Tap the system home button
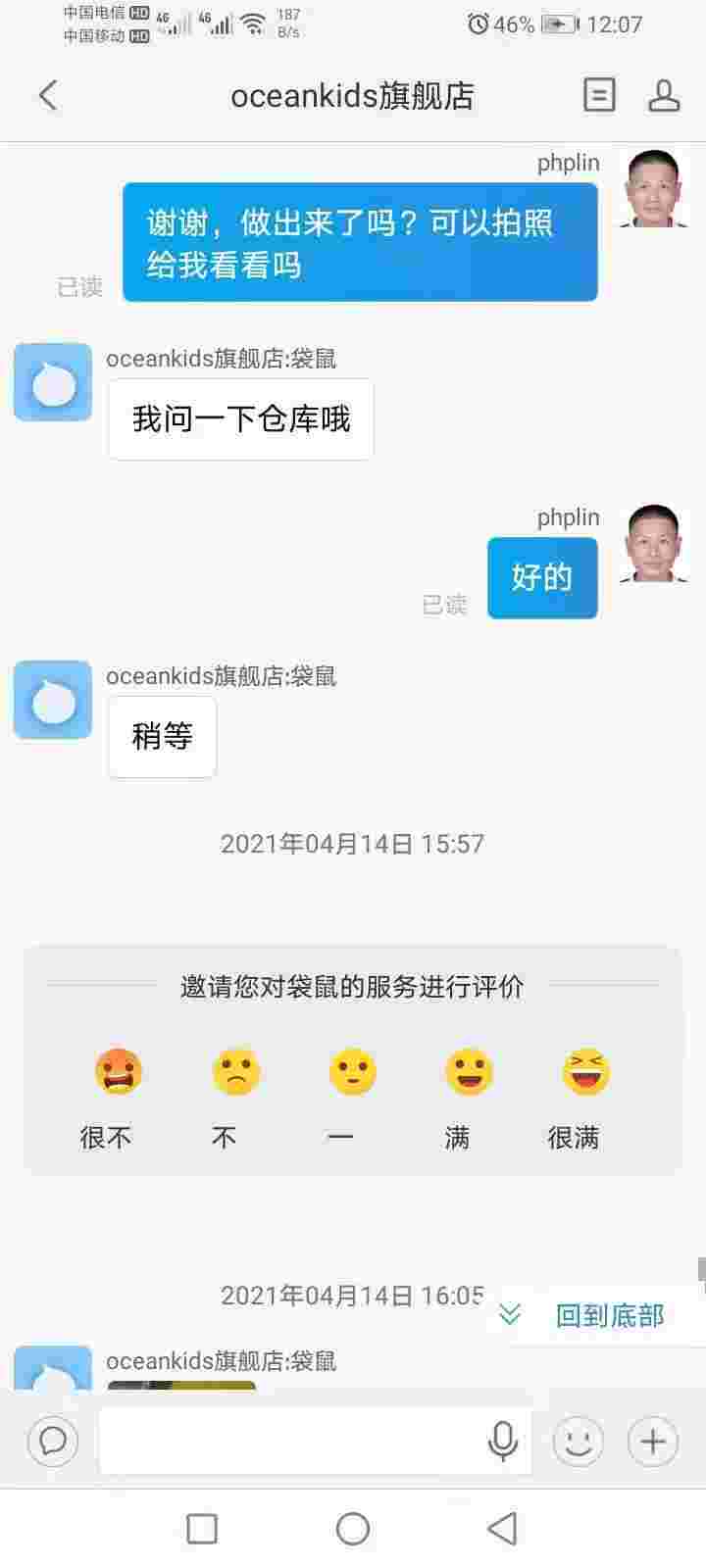Viewport: 706px width, 1568px height. [x=353, y=1528]
